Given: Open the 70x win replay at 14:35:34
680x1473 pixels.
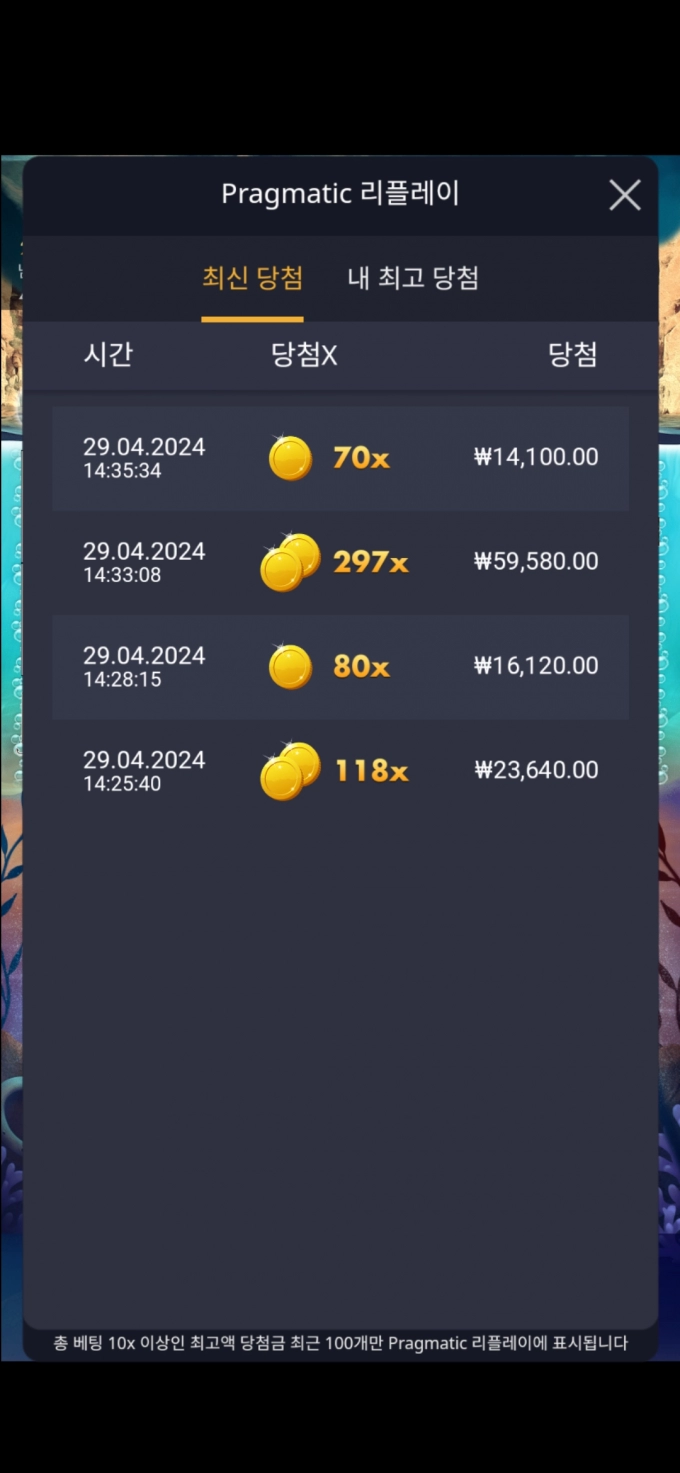Looking at the screenshot, I should [340, 458].
